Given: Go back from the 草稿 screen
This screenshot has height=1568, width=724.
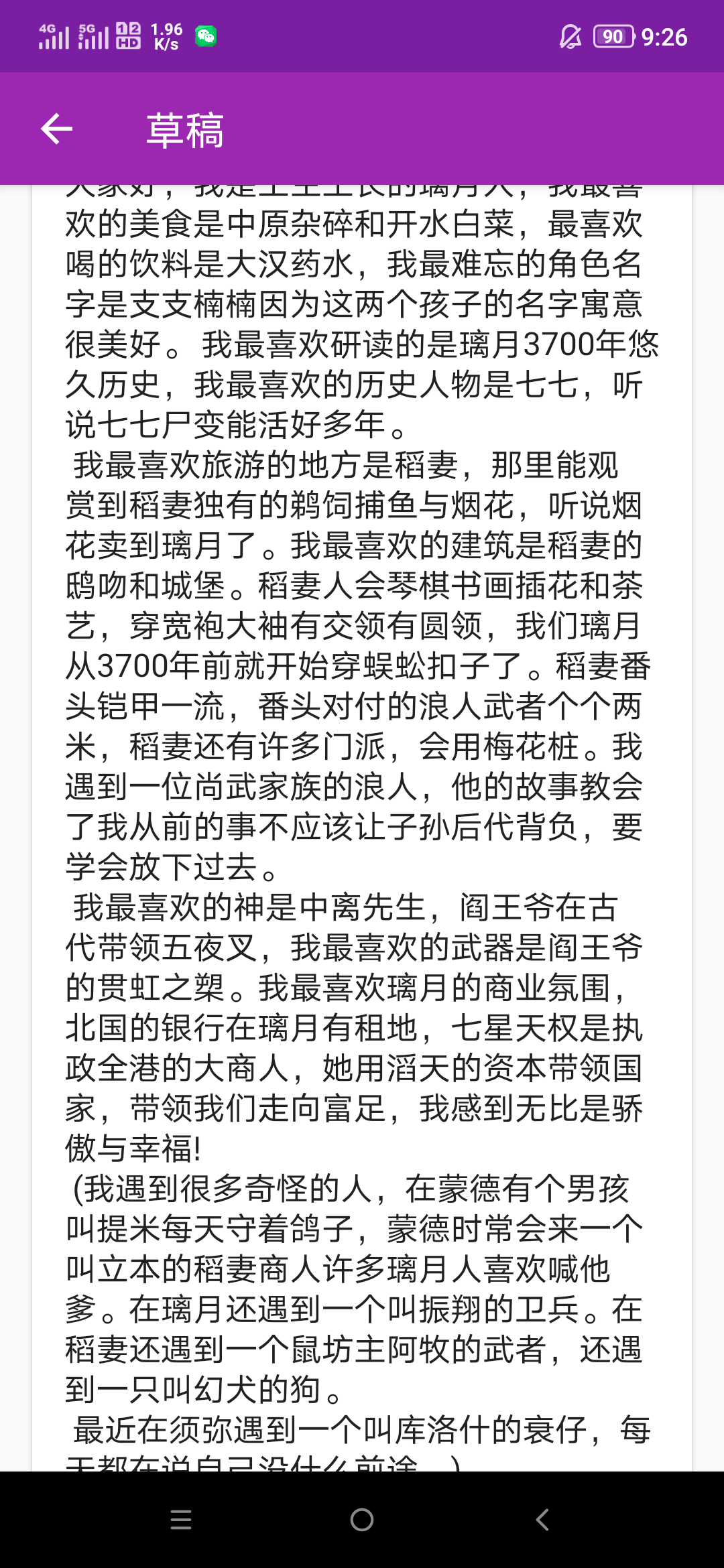Looking at the screenshot, I should [56, 129].
